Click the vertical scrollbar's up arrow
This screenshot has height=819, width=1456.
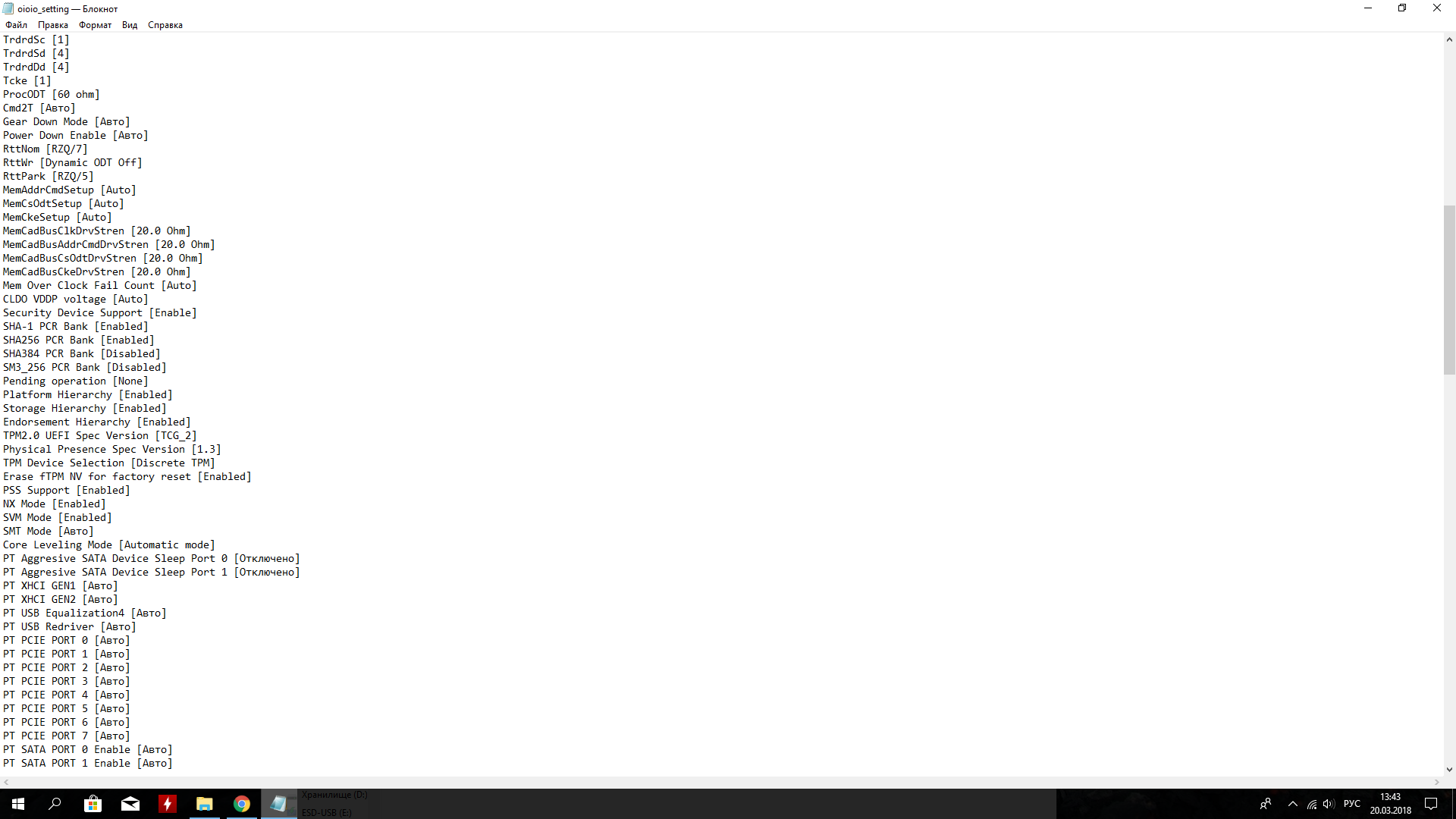point(1449,39)
